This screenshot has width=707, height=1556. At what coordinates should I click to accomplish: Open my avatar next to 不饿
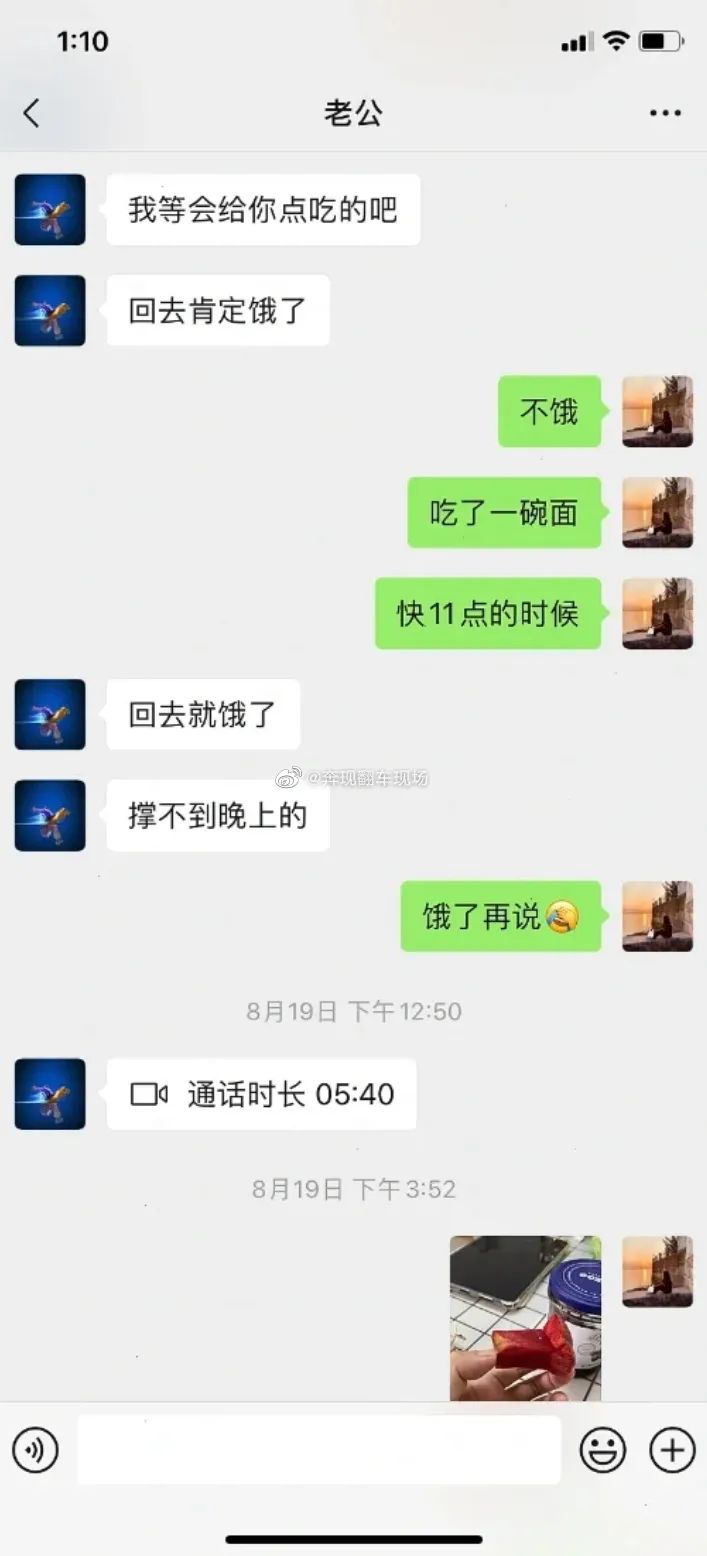(x=657, y=411)
